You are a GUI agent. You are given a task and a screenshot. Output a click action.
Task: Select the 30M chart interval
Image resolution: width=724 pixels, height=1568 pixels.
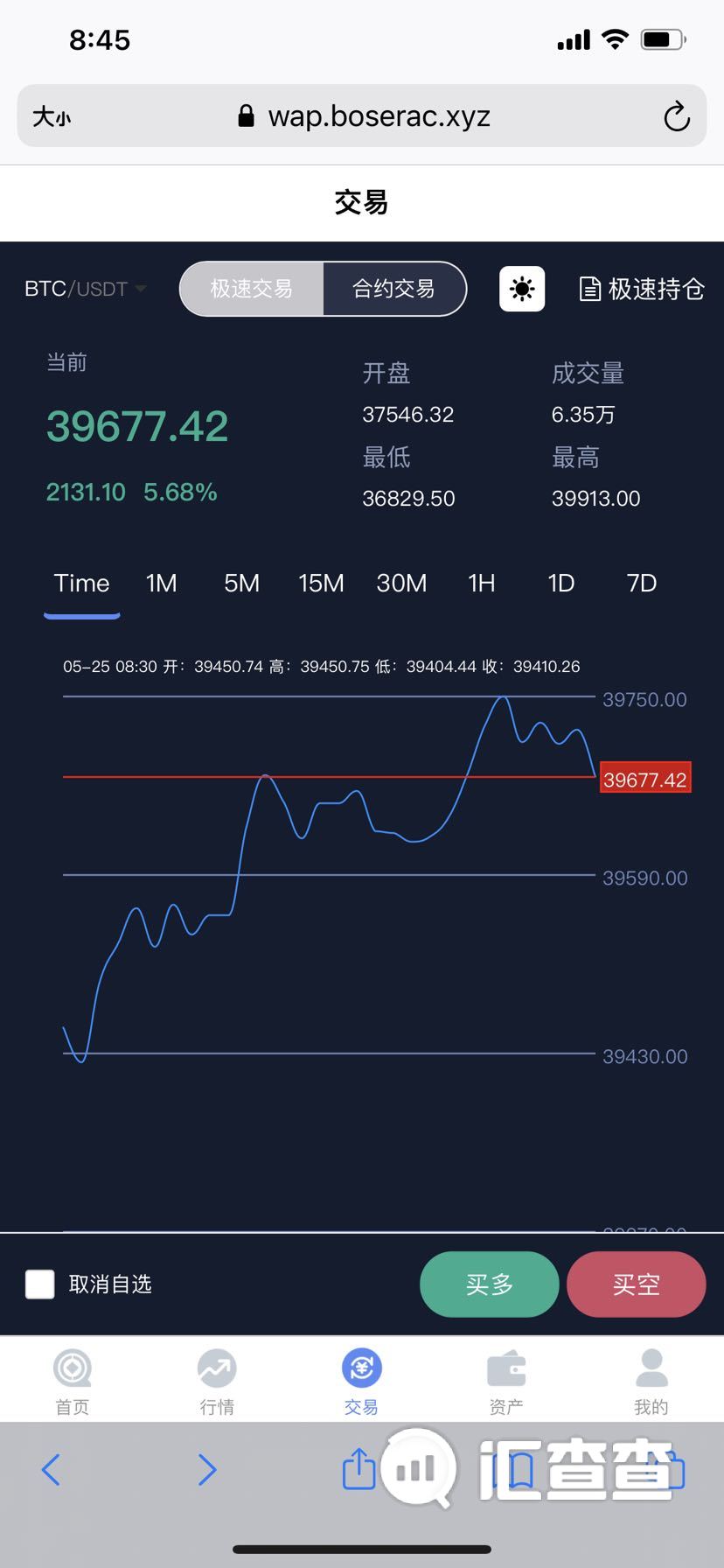[x=401, y=583]
